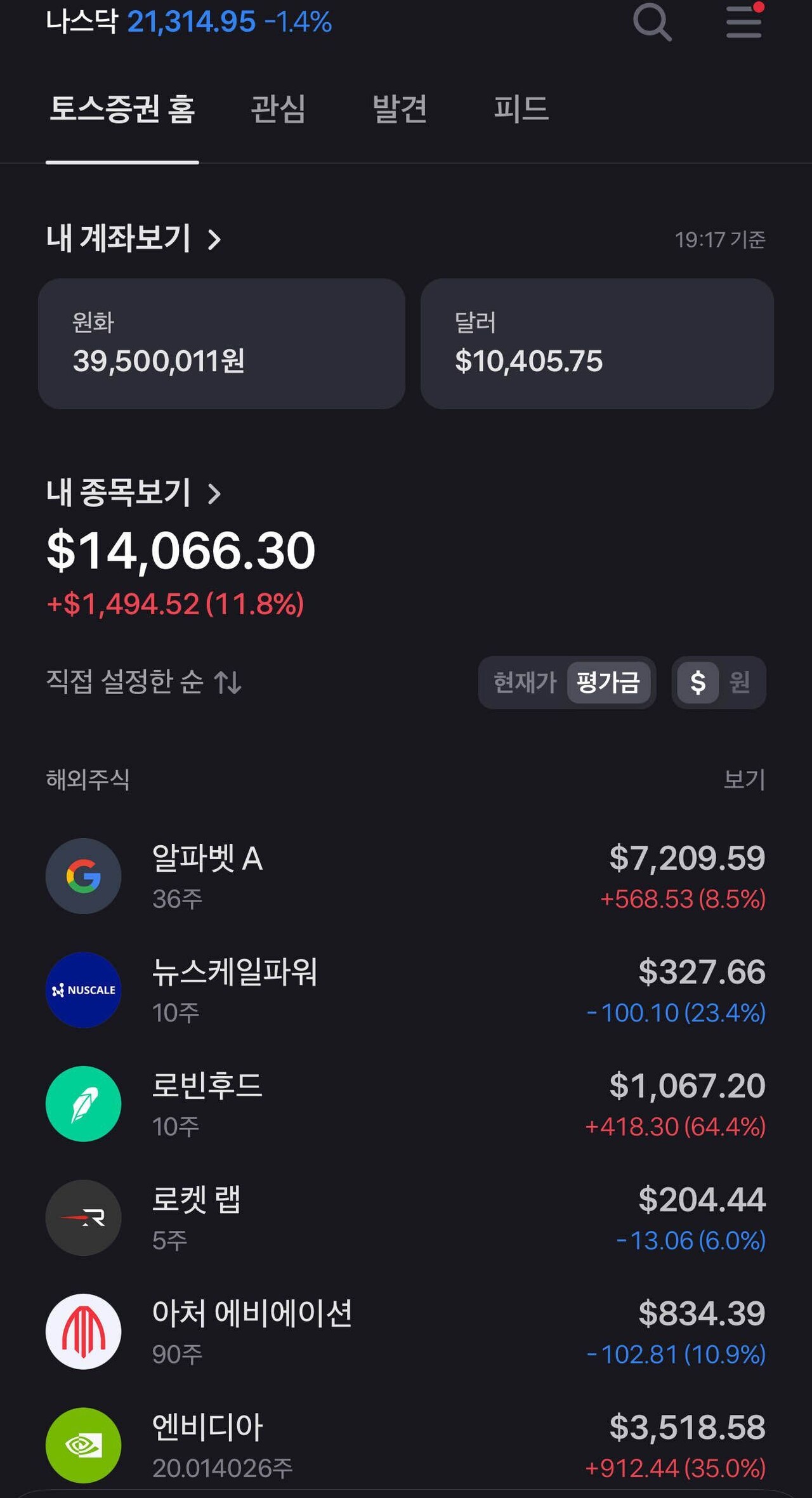Select the NuScale Power company icon

(x=83, y=990)
